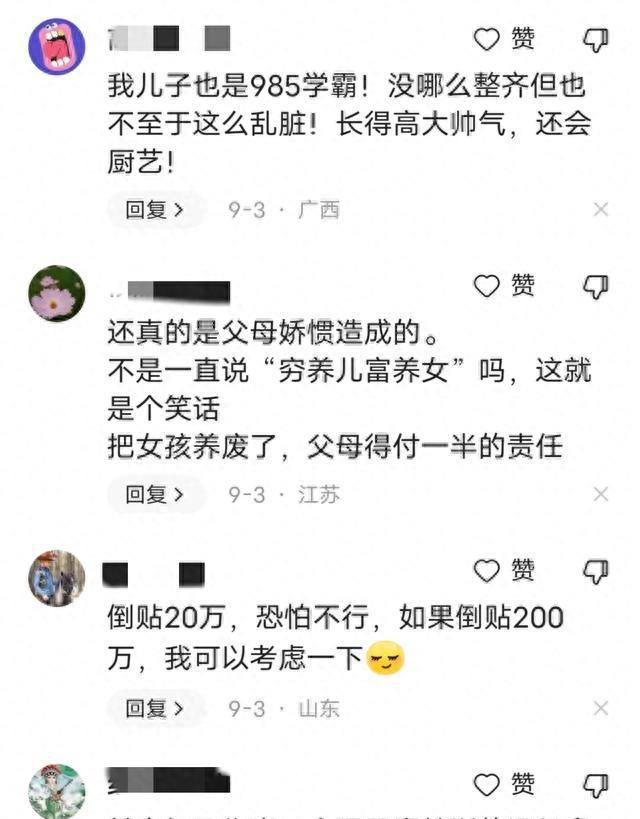Reply to the comment from 江苏
This screenshot has height=819, width=640.
click(154, 494)
